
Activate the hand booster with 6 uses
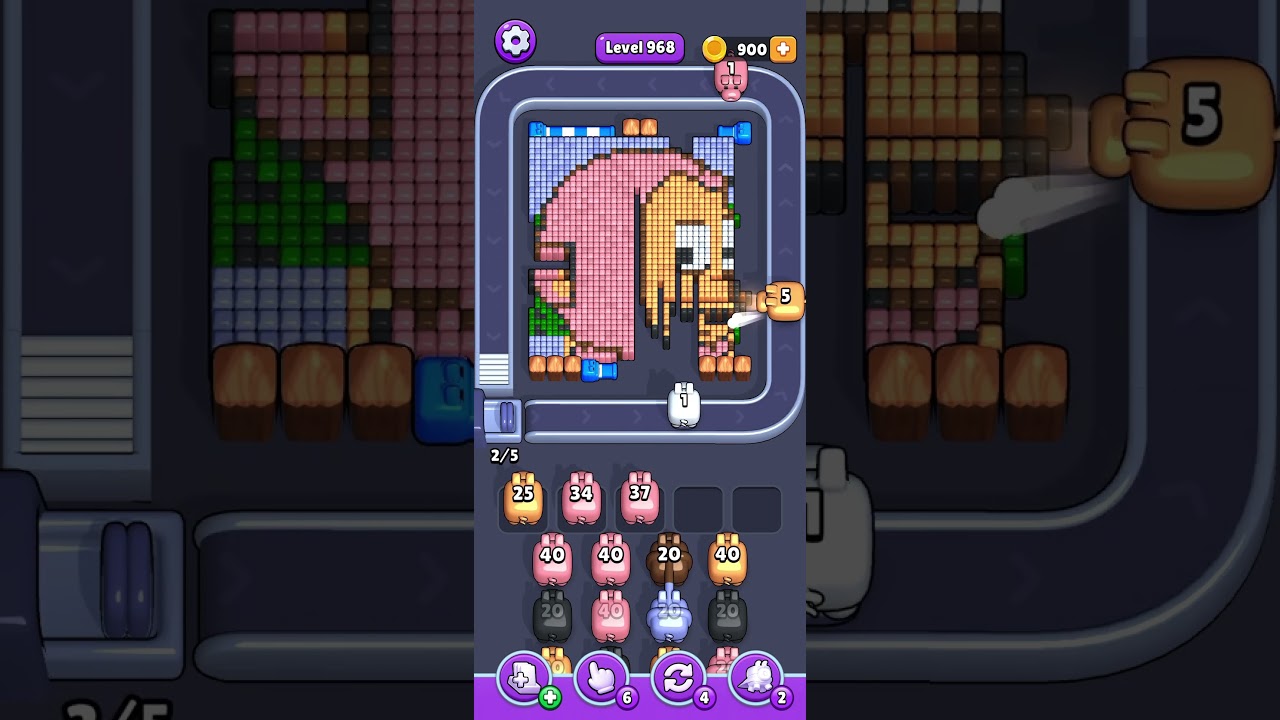pos(602,680)
